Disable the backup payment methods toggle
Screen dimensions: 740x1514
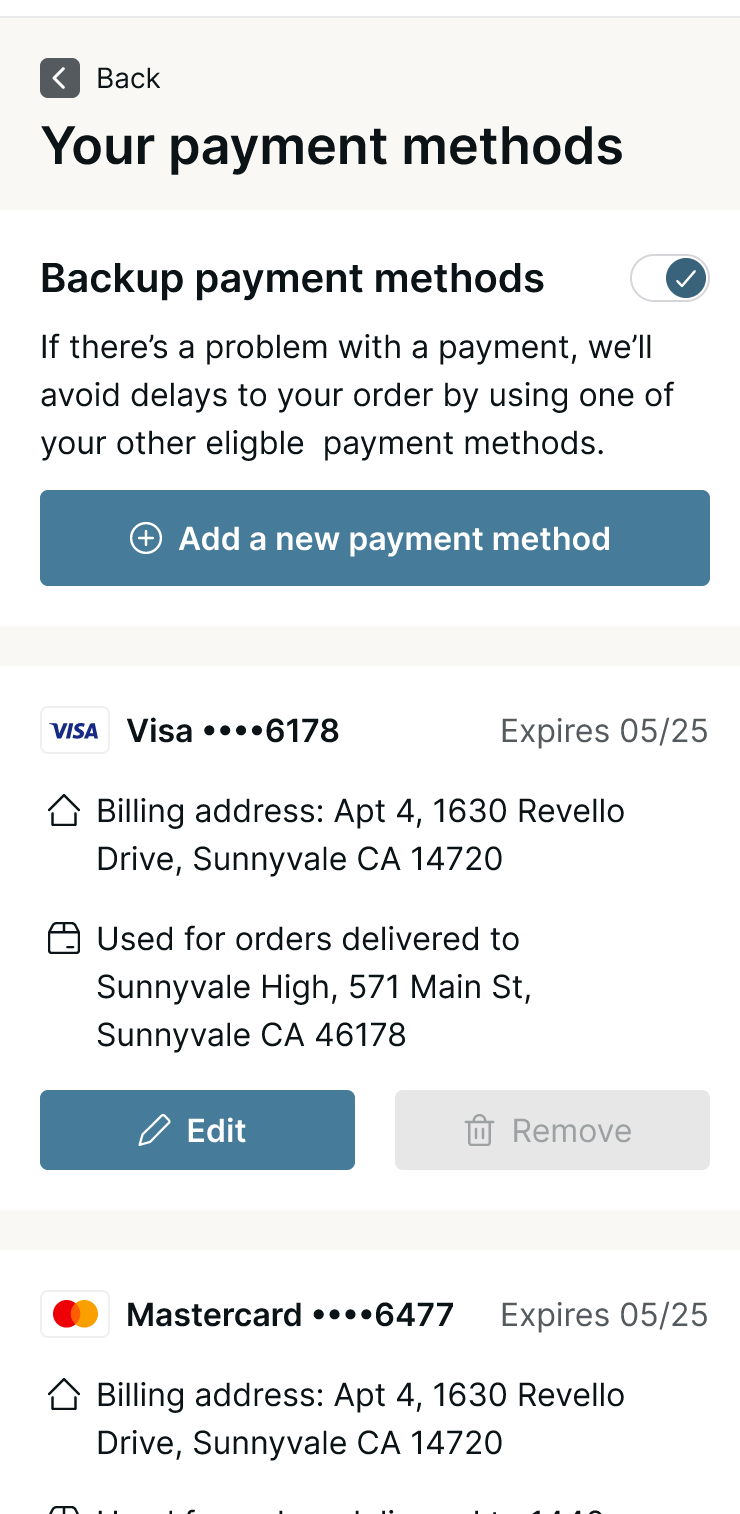[x=669, y=278]
